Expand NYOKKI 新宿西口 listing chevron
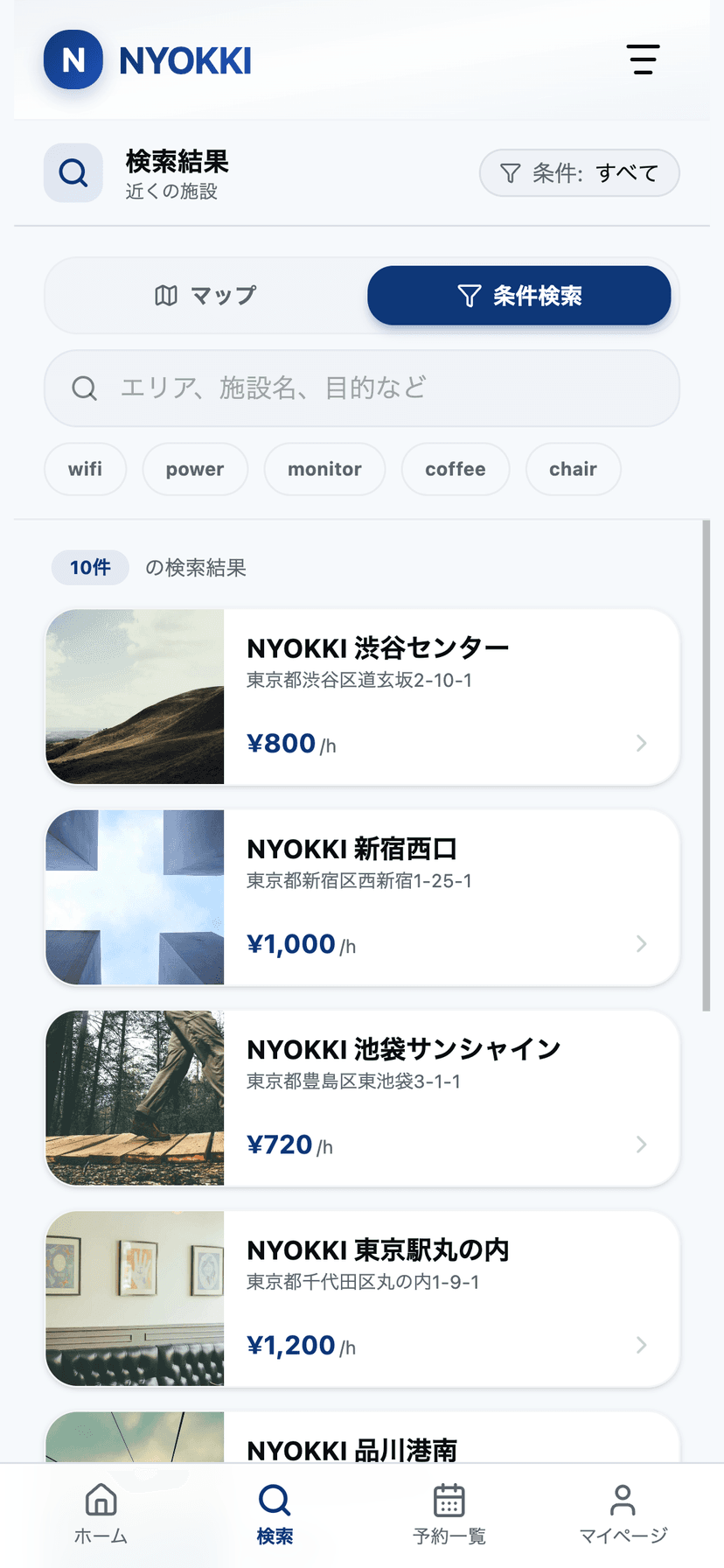Image resolution: width=724 pixels, height=1568 pixels. (x=642, y=944)
